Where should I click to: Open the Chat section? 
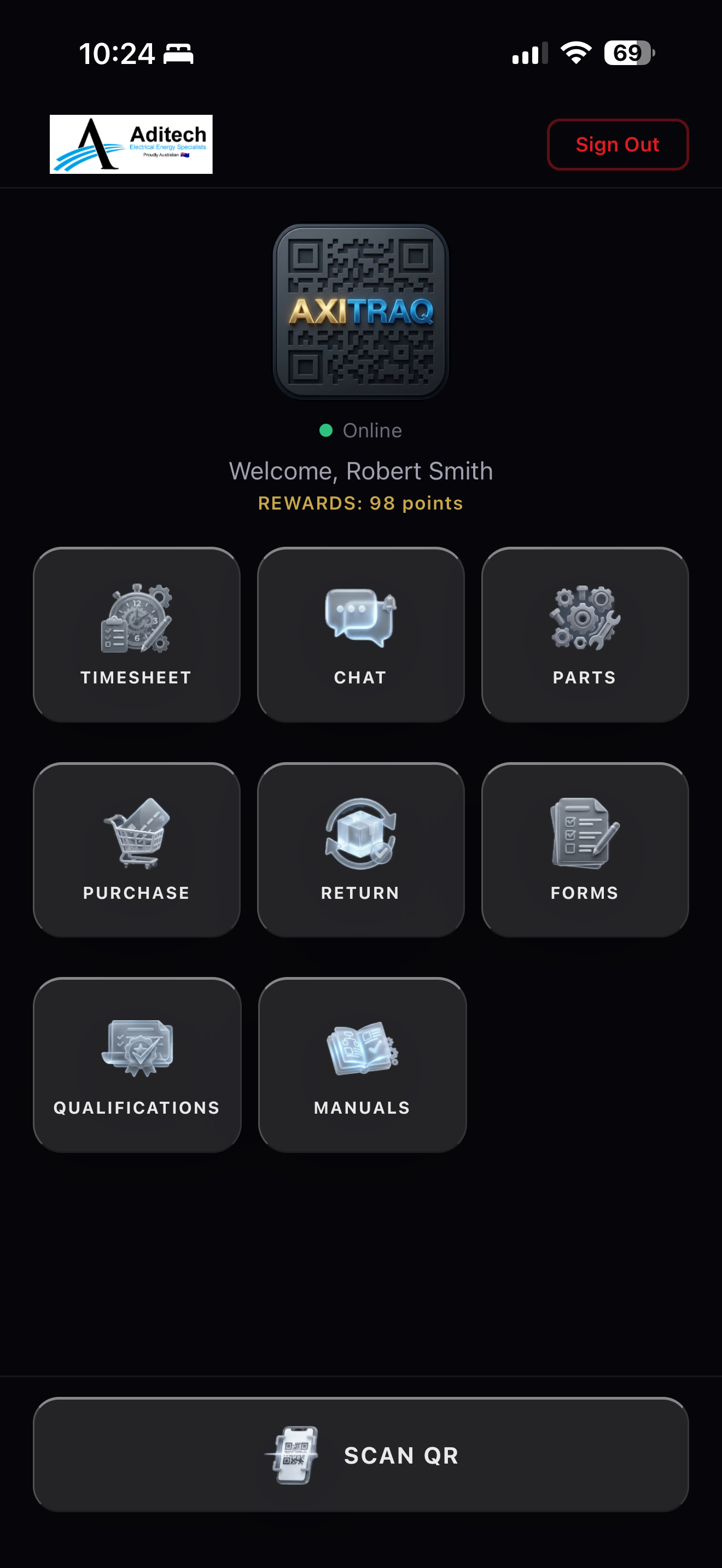pyautogui.click(x=360, y=635)
